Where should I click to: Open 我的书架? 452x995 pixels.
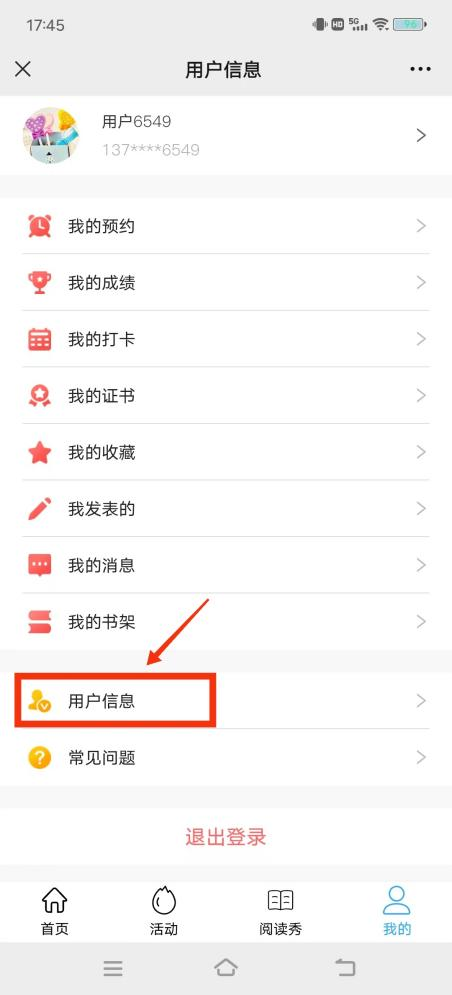[226, 621]
